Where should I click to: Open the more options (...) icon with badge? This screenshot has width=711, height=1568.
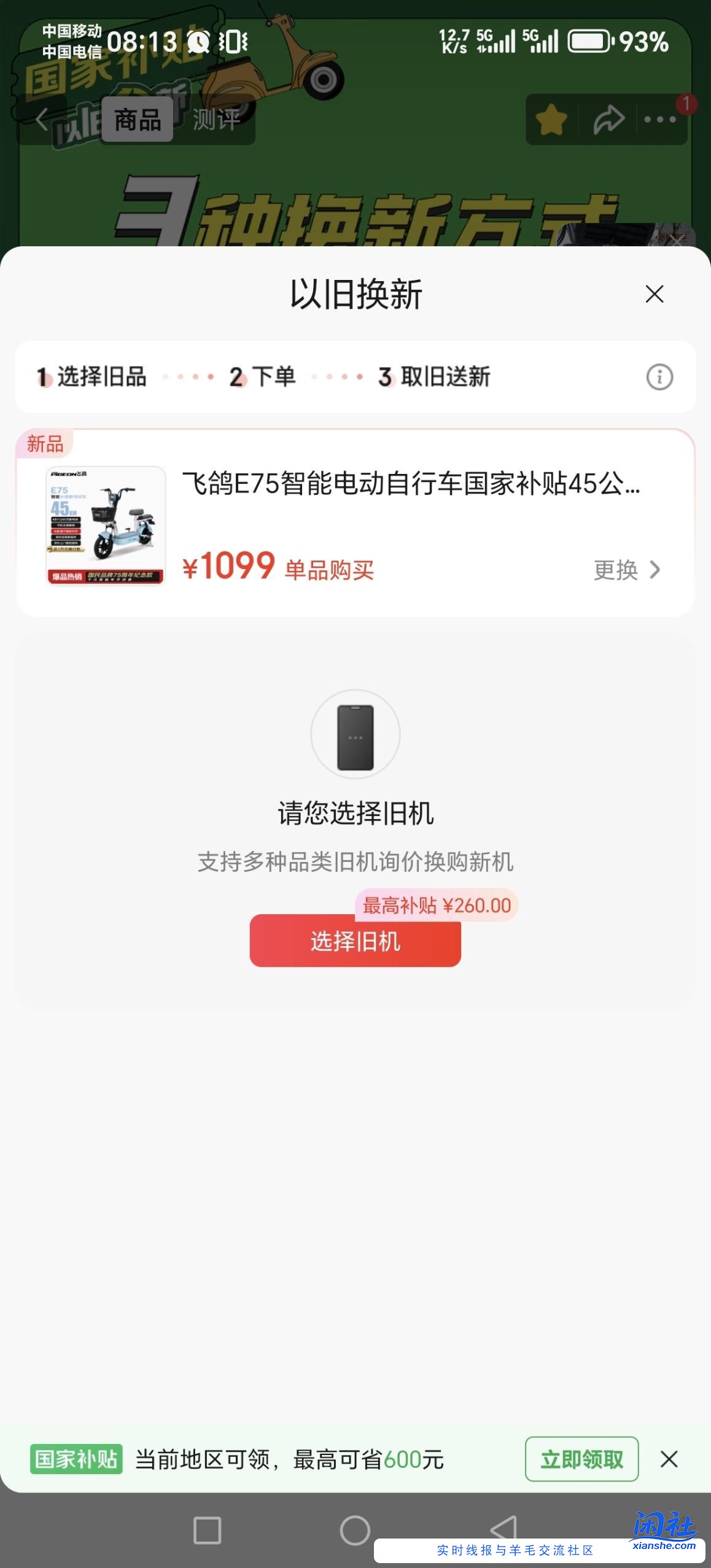[x=658, y=120]
